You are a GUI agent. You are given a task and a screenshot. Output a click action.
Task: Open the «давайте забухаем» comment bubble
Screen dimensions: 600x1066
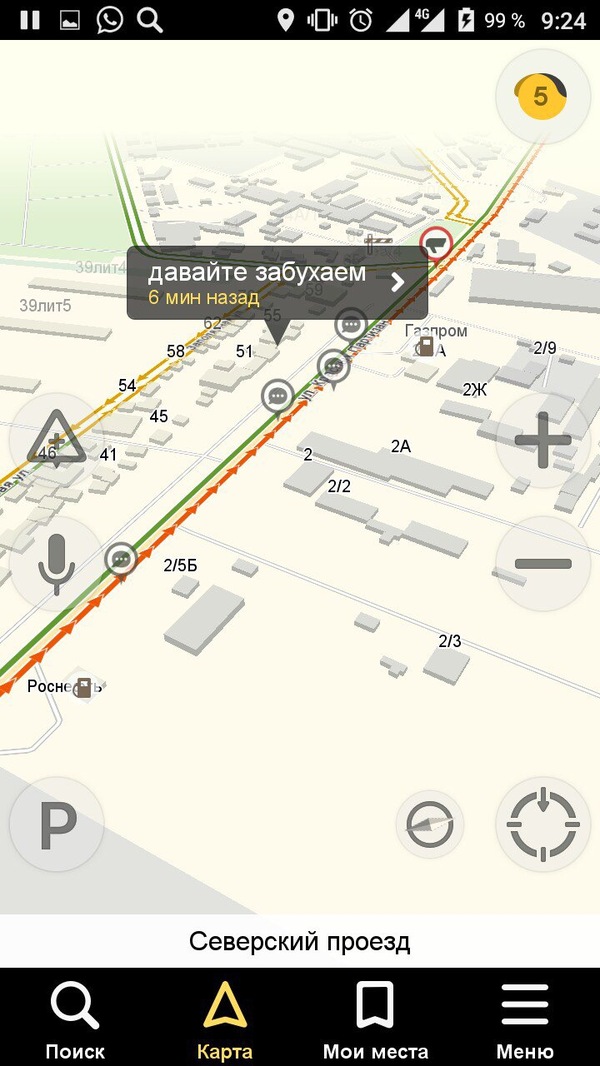coord(277,283)
